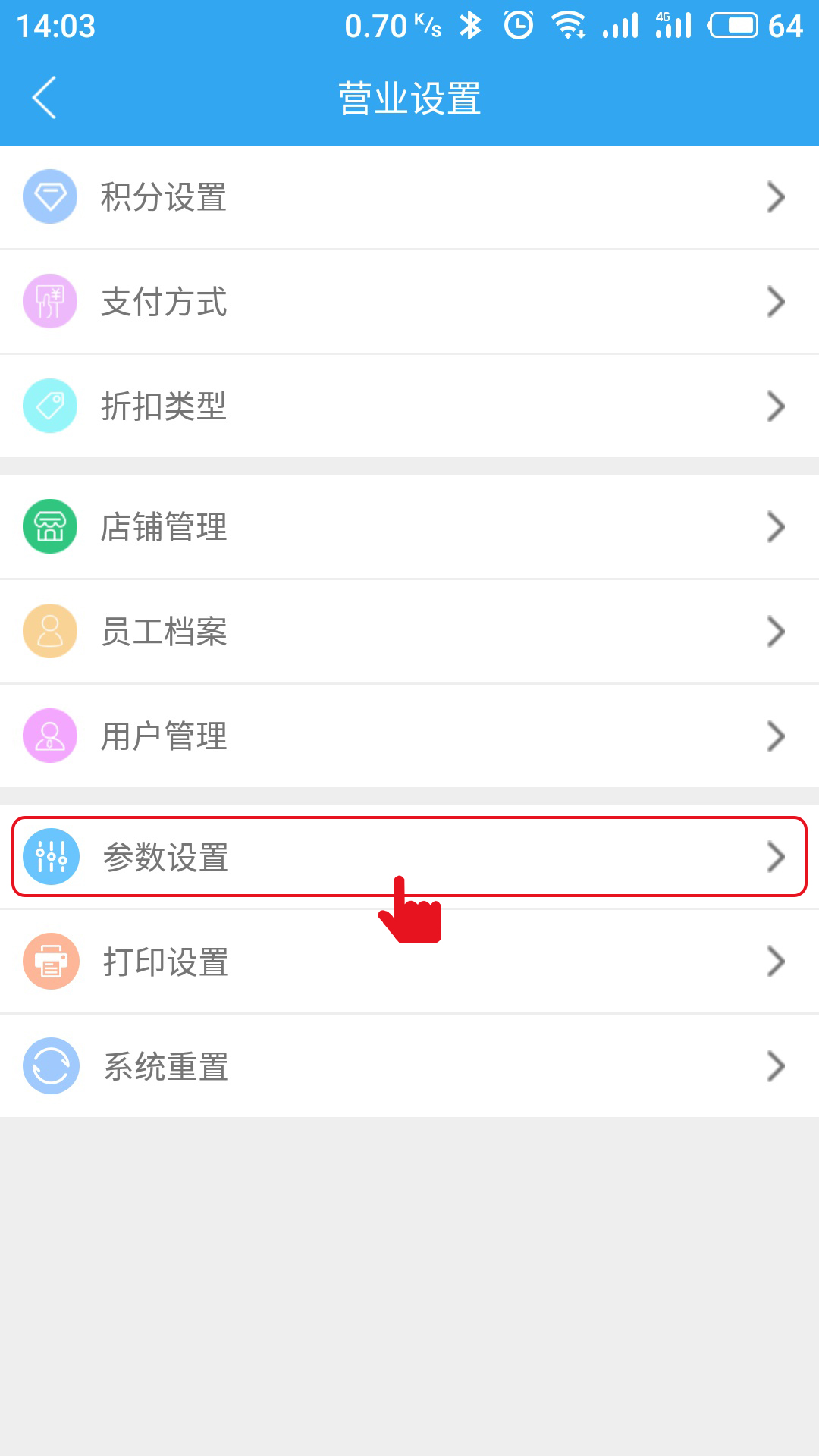The width and height of the screenshot is (819, 1456).
Task: Open 支付方式 settings
Action: 409,302
